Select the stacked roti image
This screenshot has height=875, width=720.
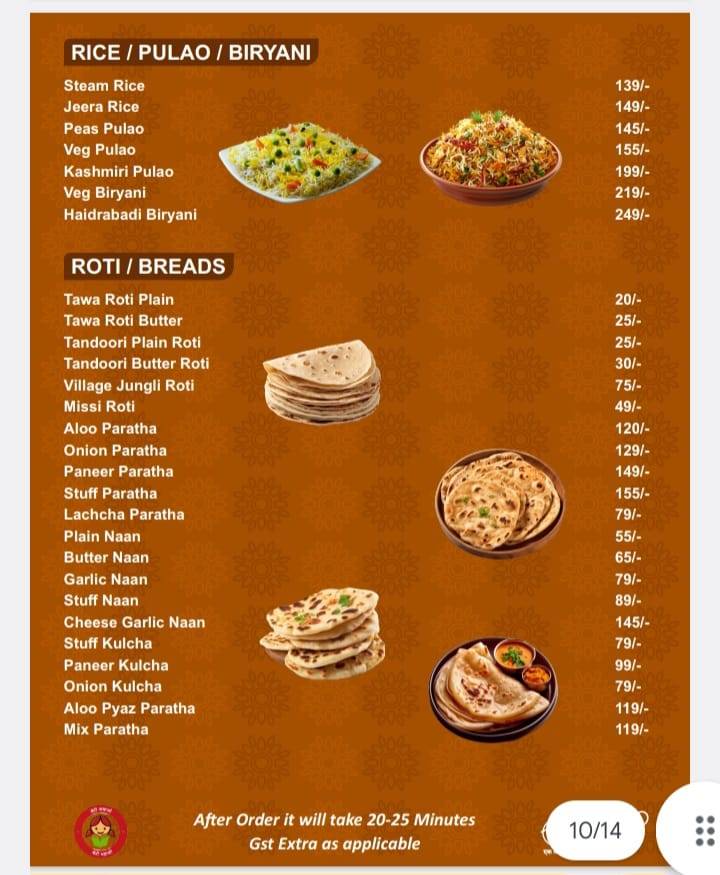[322, 385]
